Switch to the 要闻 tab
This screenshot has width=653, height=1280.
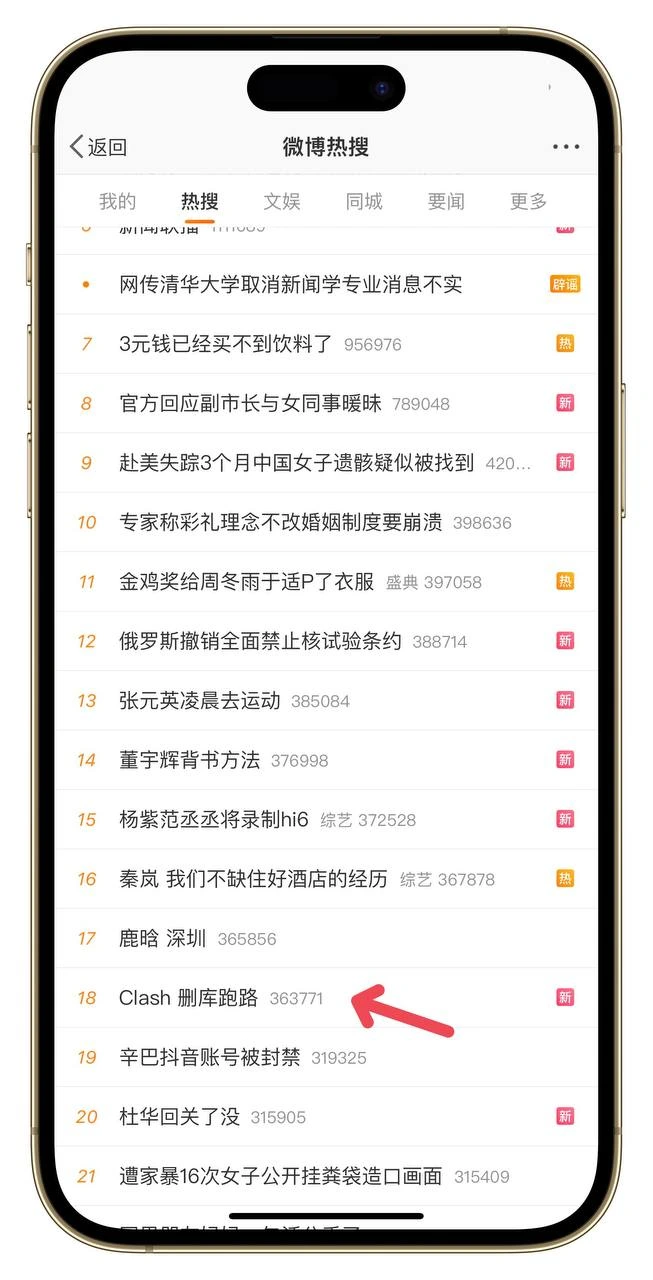coord(446,201)
